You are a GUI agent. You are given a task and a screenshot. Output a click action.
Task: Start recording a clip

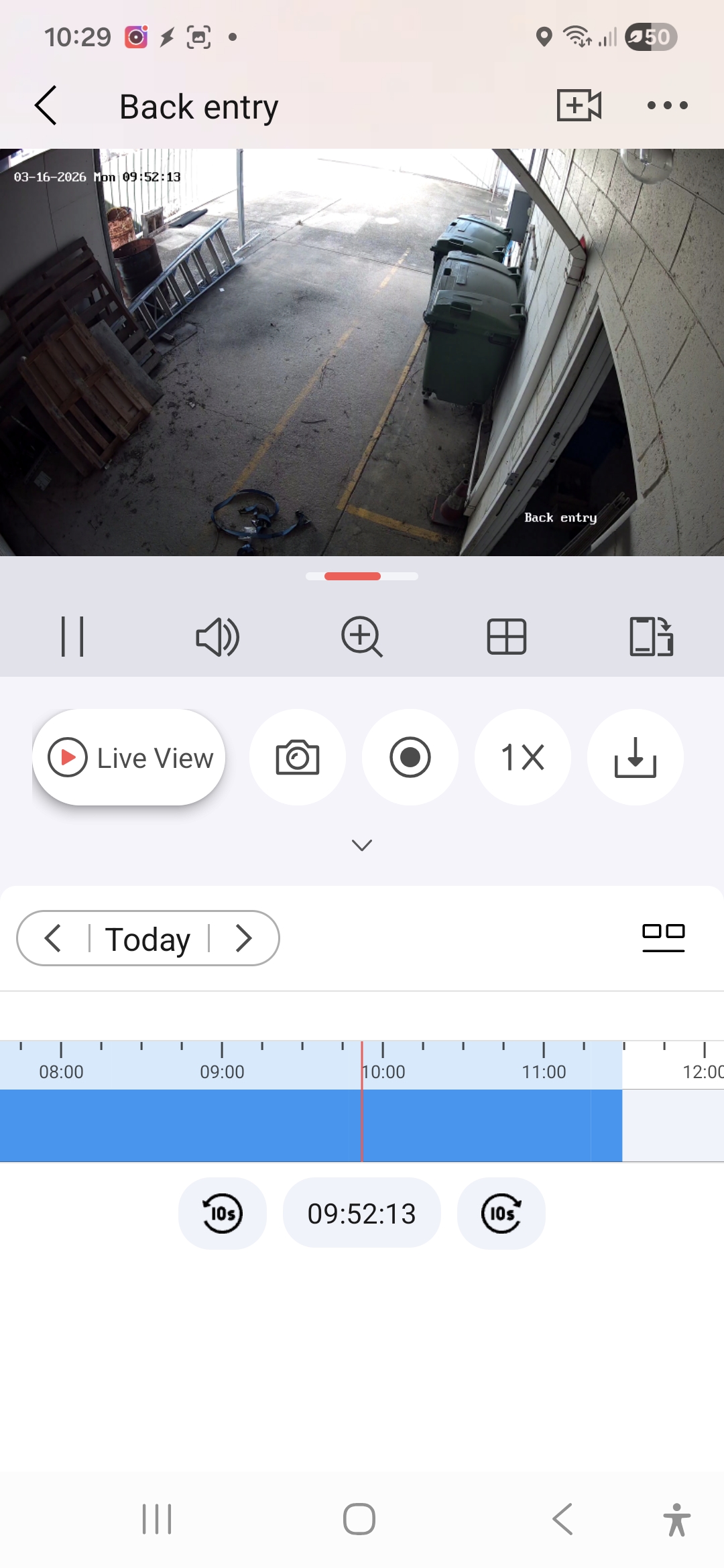[x=410, y=758]
